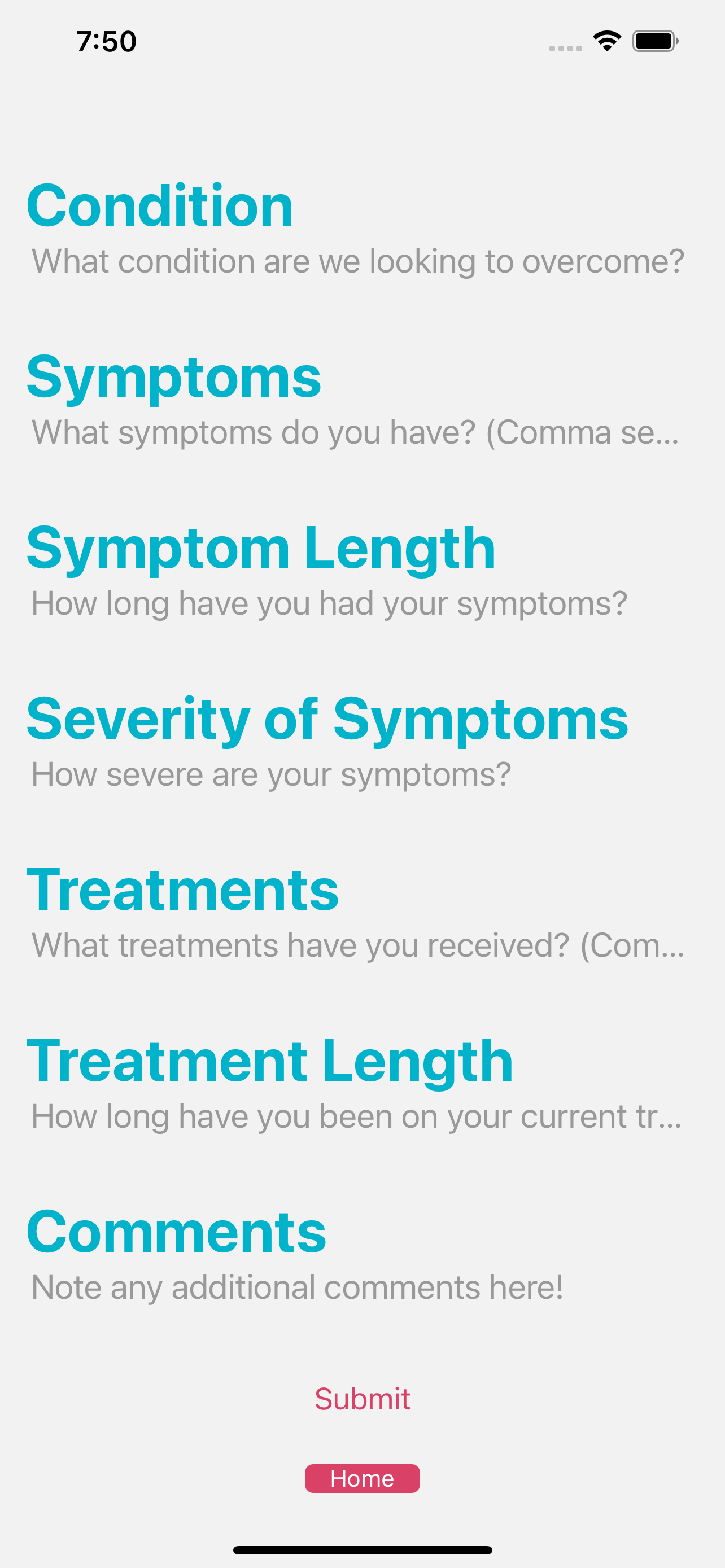Focus the Treatment Length input
This screenshot has width=725, height=1568.
click(x=358, y=1116)
